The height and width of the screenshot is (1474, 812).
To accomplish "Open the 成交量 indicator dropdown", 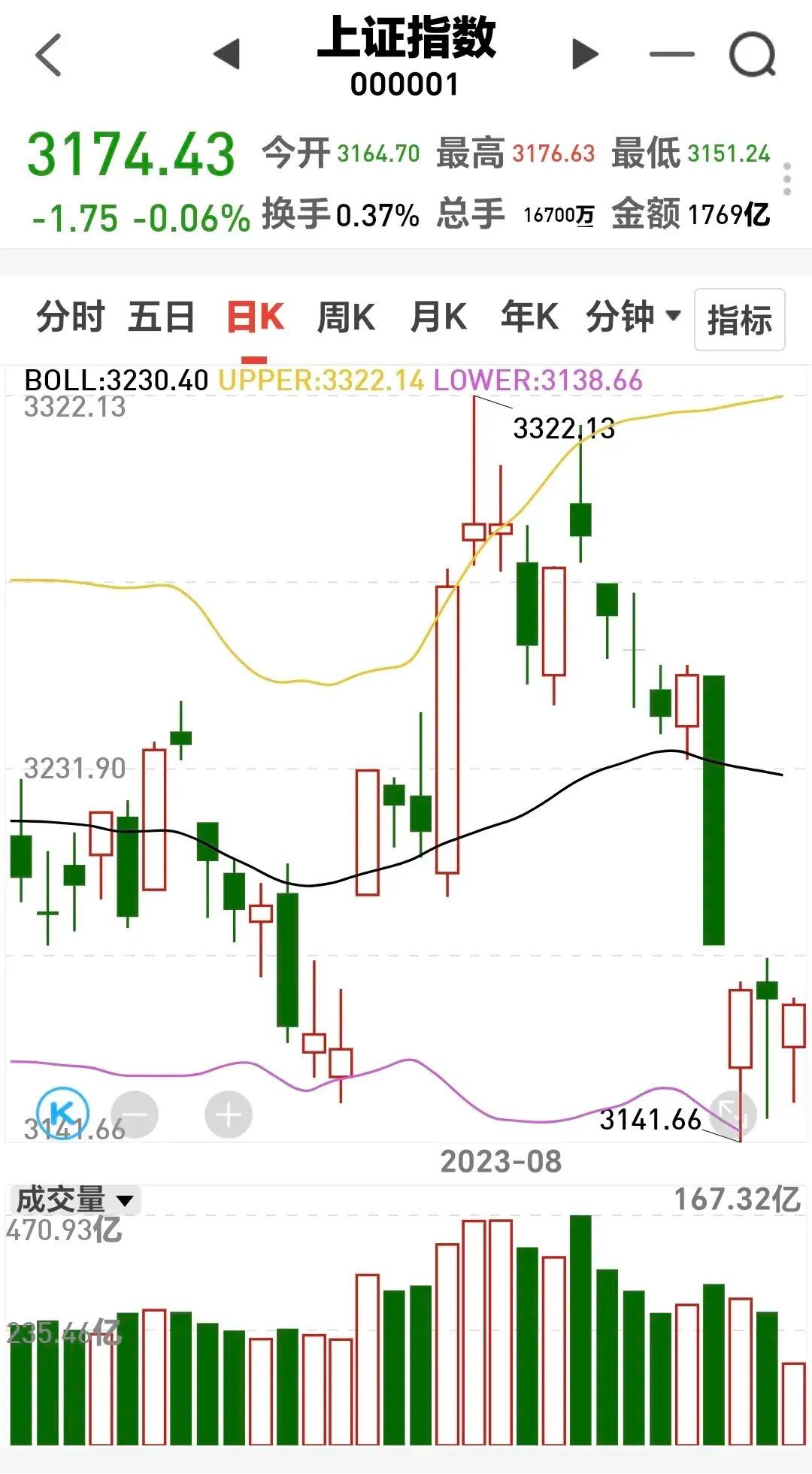I will point(75,1200).
